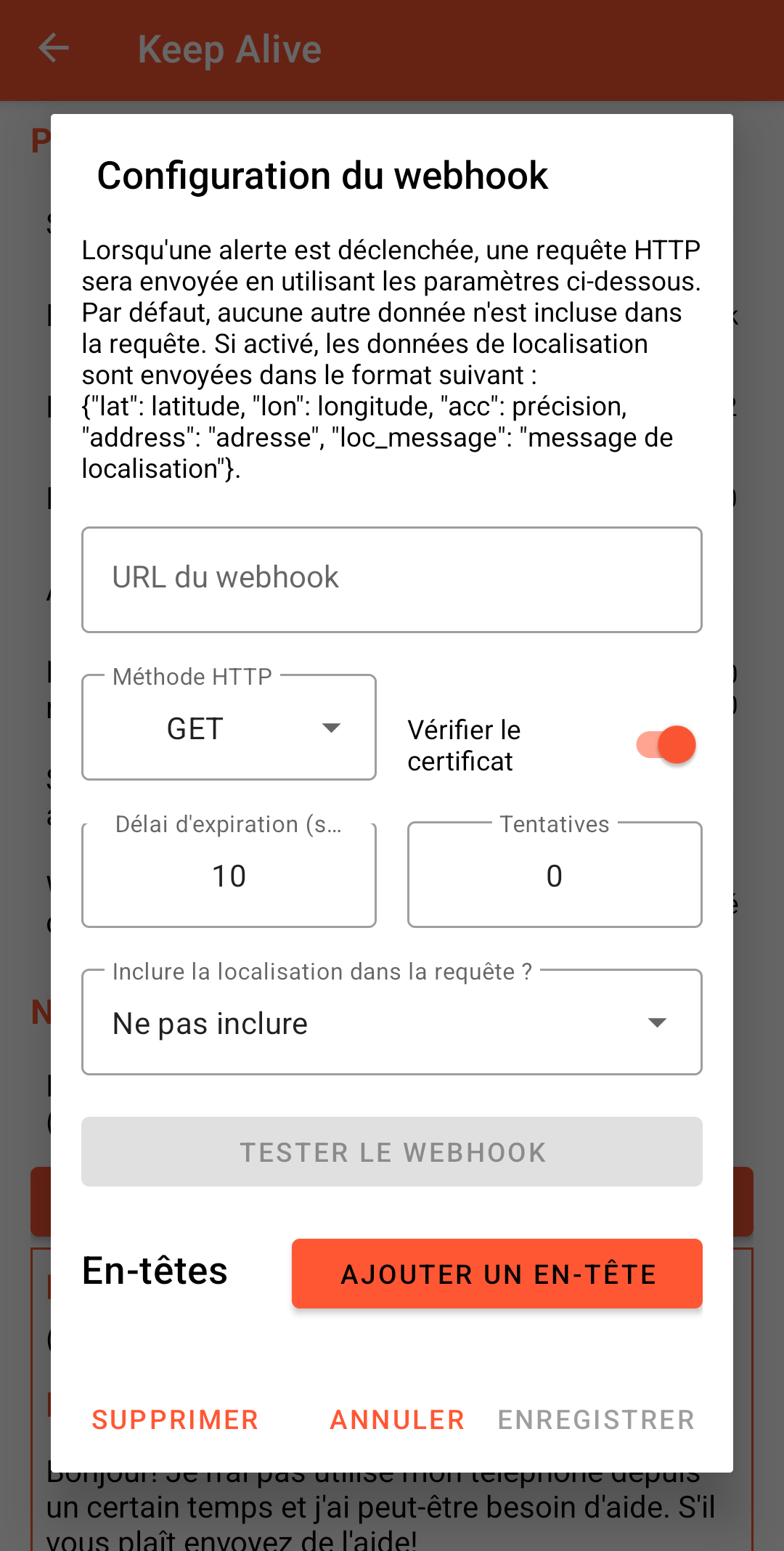Focus the URL du webhook field
784x1551 pixels.
[x=392, y=579]
